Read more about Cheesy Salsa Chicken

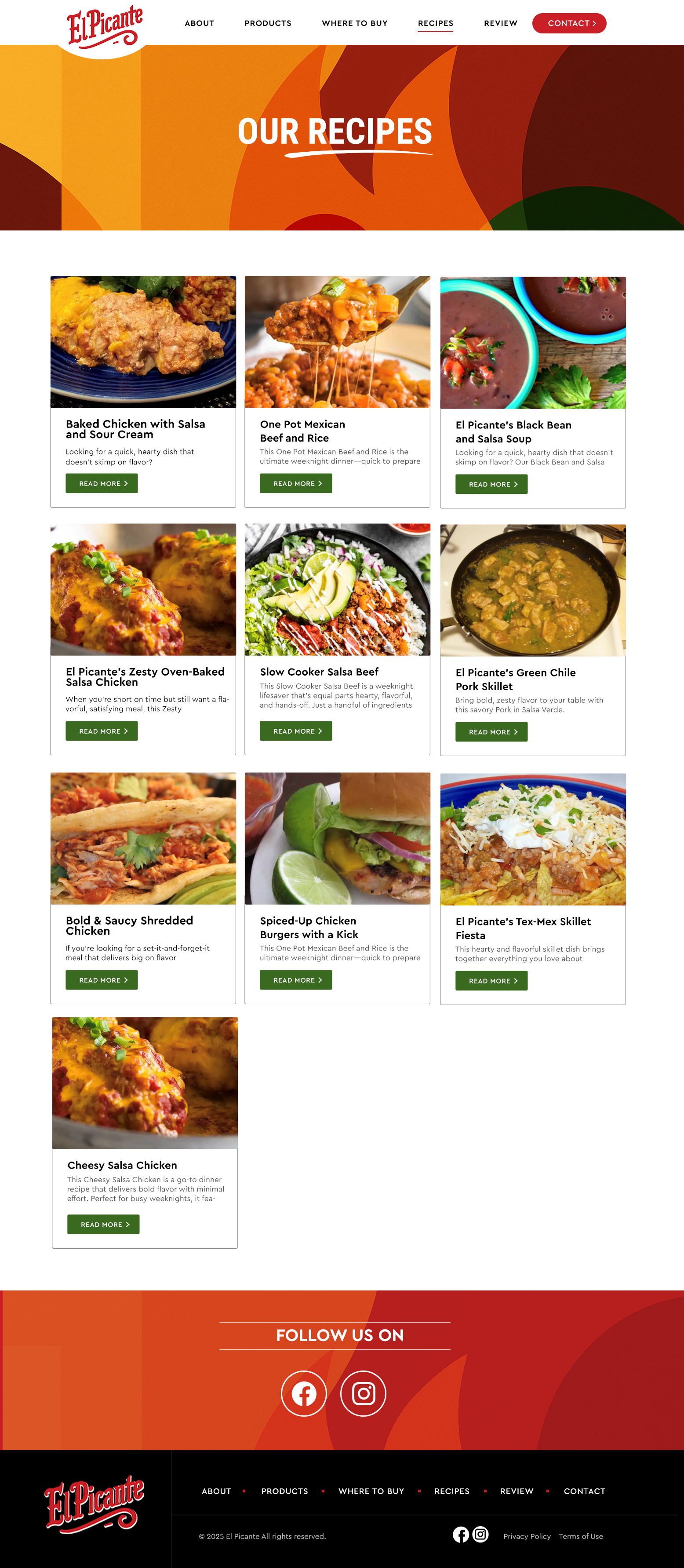click(x=103, y=1224)
